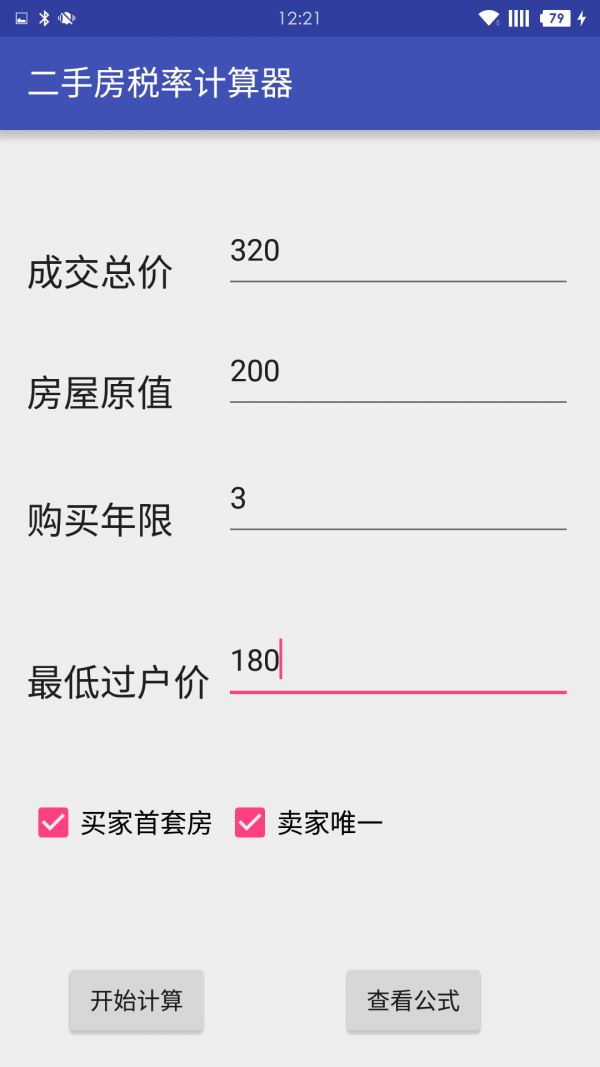This screenshot has width=600, height=1067.
Task: Focus the 最低过户价 input field
Action: [x=398, y=662]
